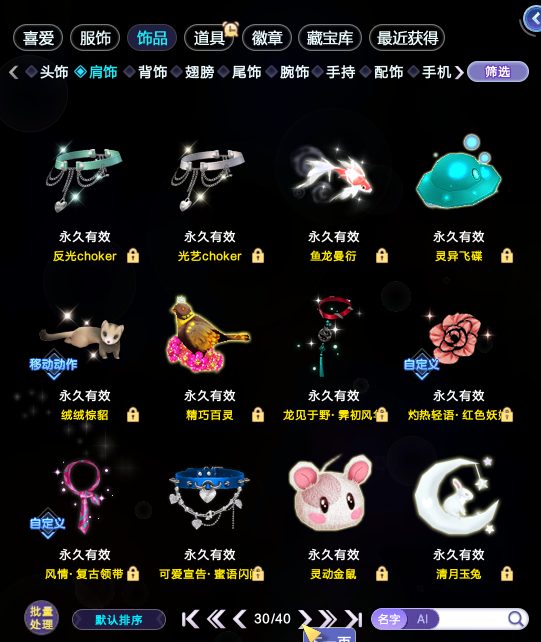This screenshot has width=541, height=642.
Task: Switch to the 服饰 tab
Action: pyautogui.click(x=95, y=38)
